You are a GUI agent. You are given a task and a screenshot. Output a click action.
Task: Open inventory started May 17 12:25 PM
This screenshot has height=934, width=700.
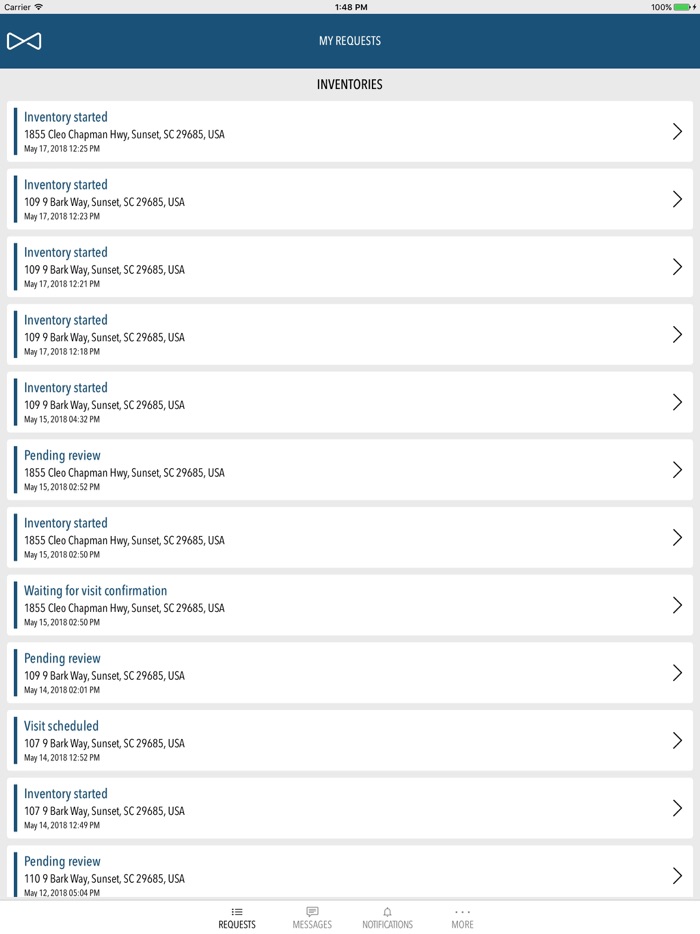(x=349, y=132)
